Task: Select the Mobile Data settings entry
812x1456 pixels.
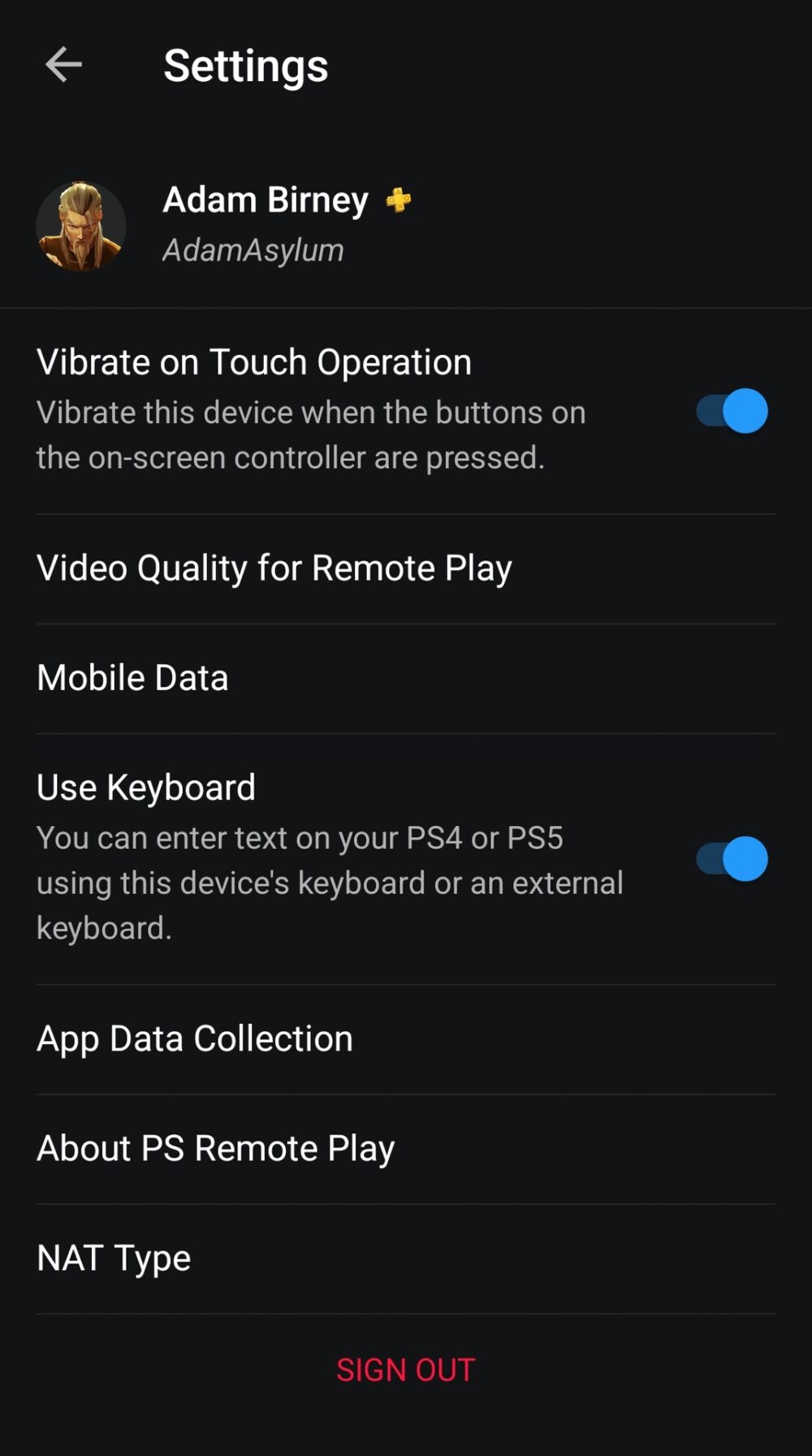Action: click(x=132, y=676)
